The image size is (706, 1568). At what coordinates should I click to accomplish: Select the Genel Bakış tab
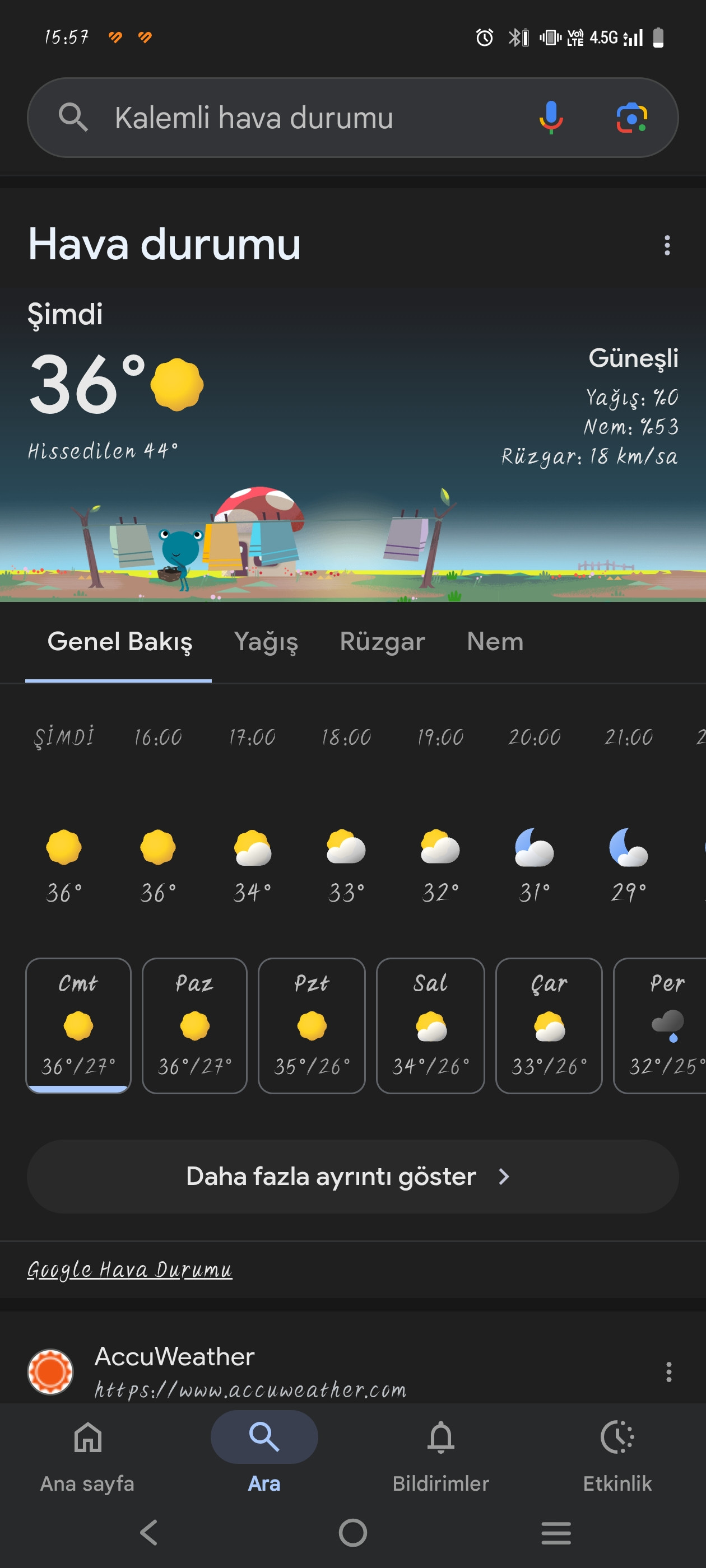119,642
